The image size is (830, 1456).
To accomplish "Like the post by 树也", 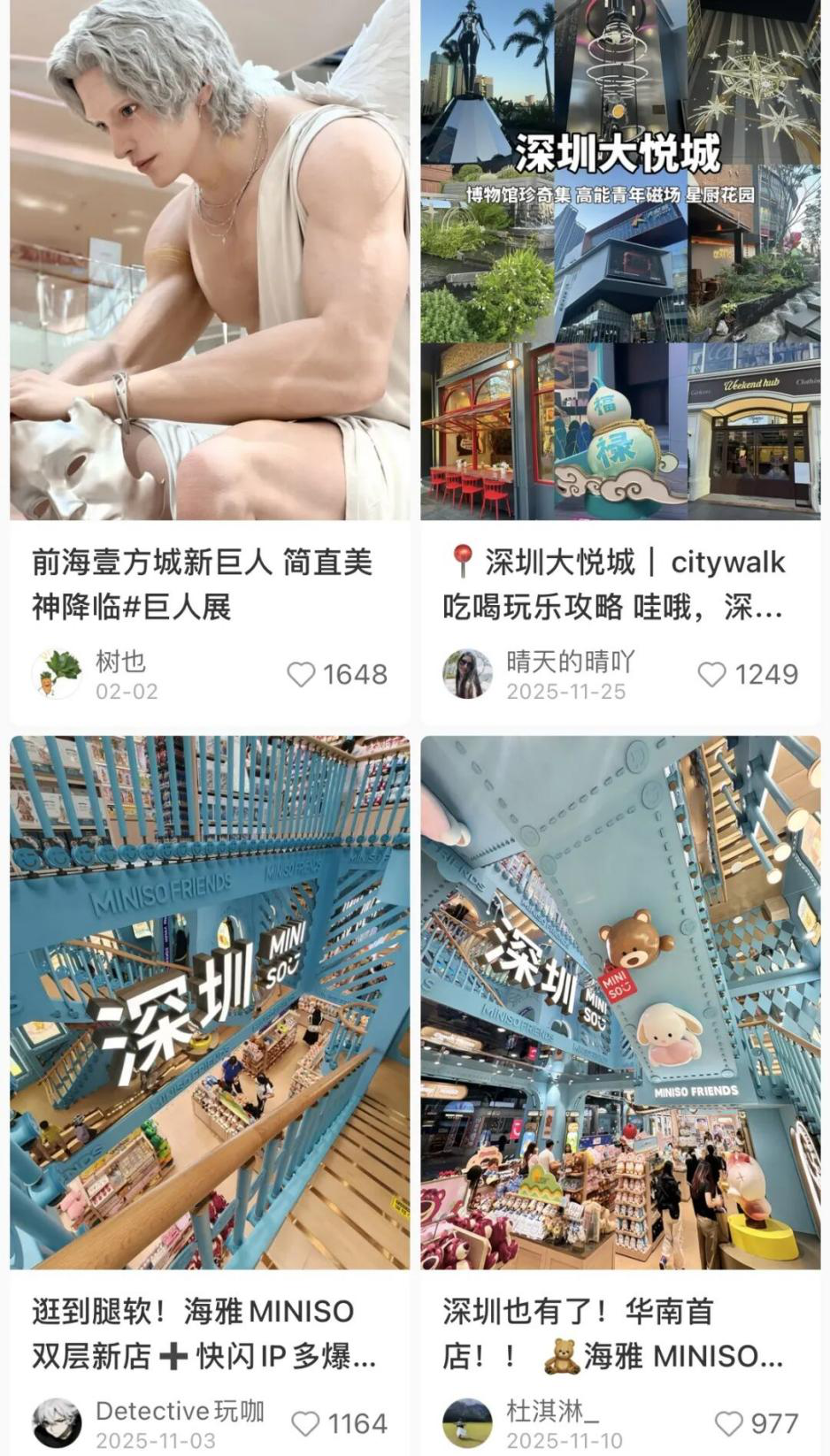I will click(x=302, y=675).
